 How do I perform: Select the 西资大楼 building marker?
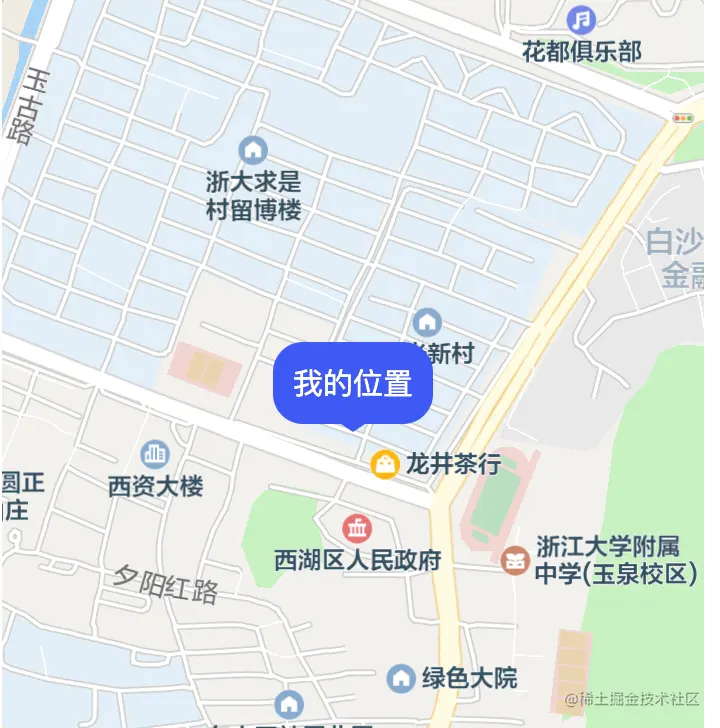(155, 455)
